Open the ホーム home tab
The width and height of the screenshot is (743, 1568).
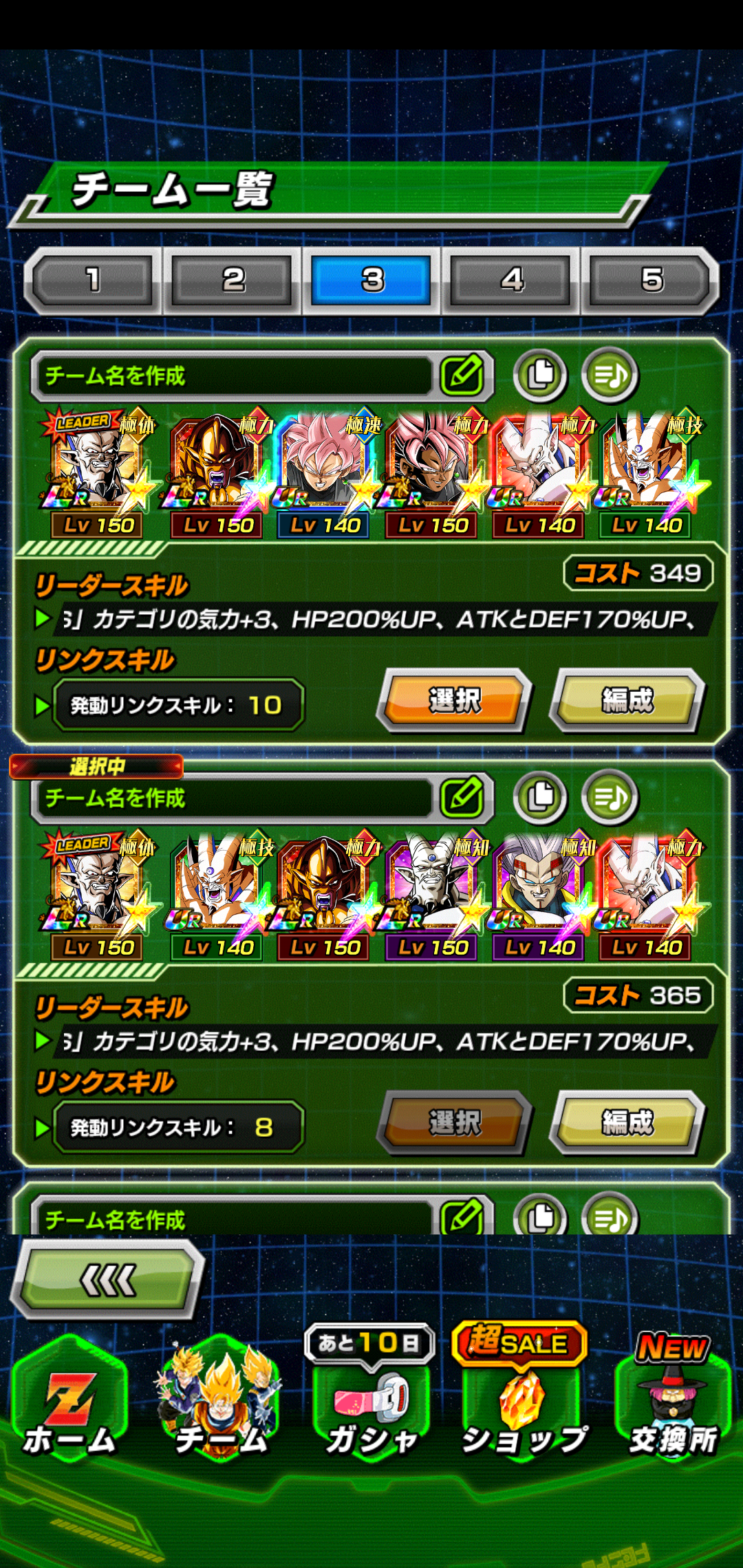click(x=69, y=1403)
